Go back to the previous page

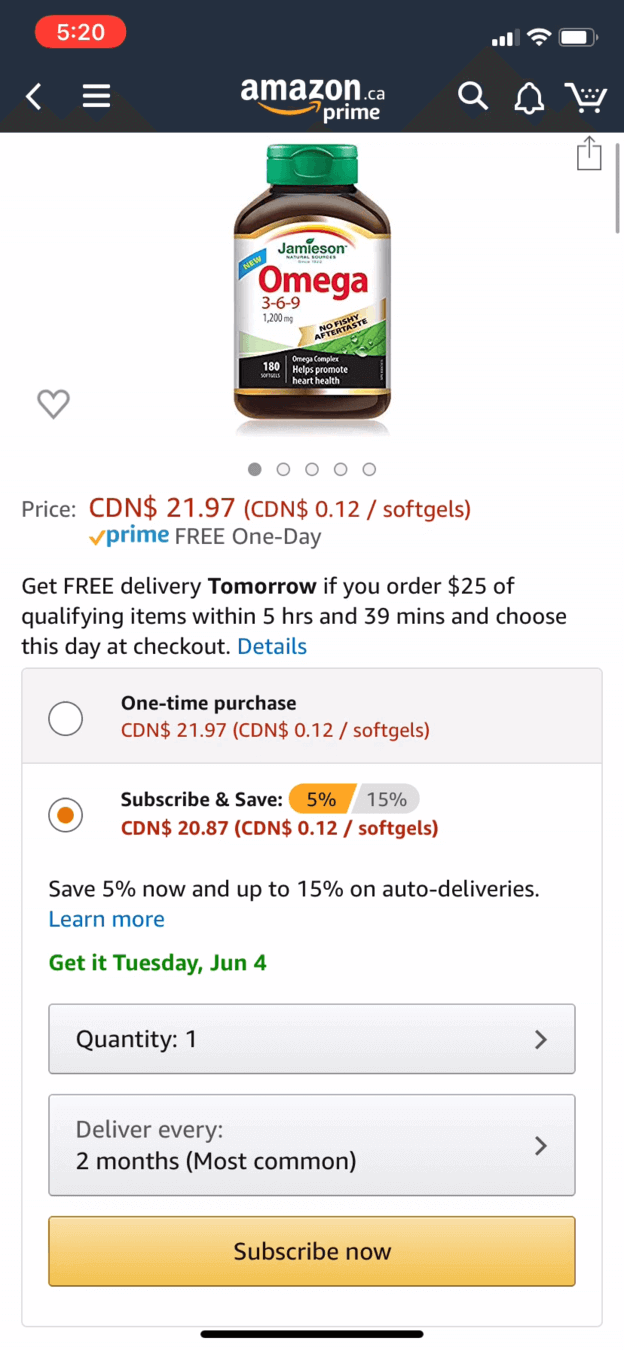tap(34, 96)
